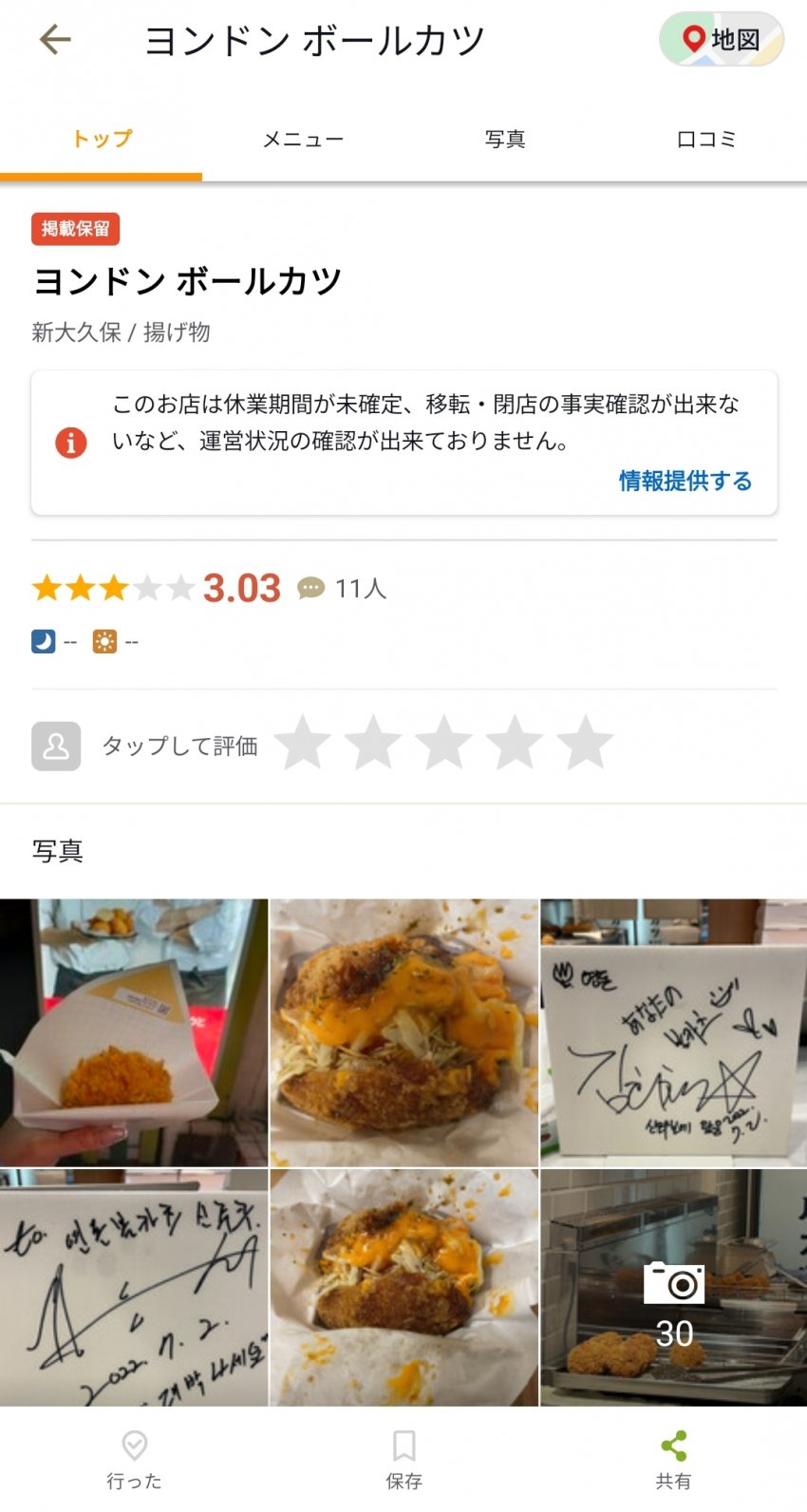Save this restaurant with 保存

[403, 1460]
